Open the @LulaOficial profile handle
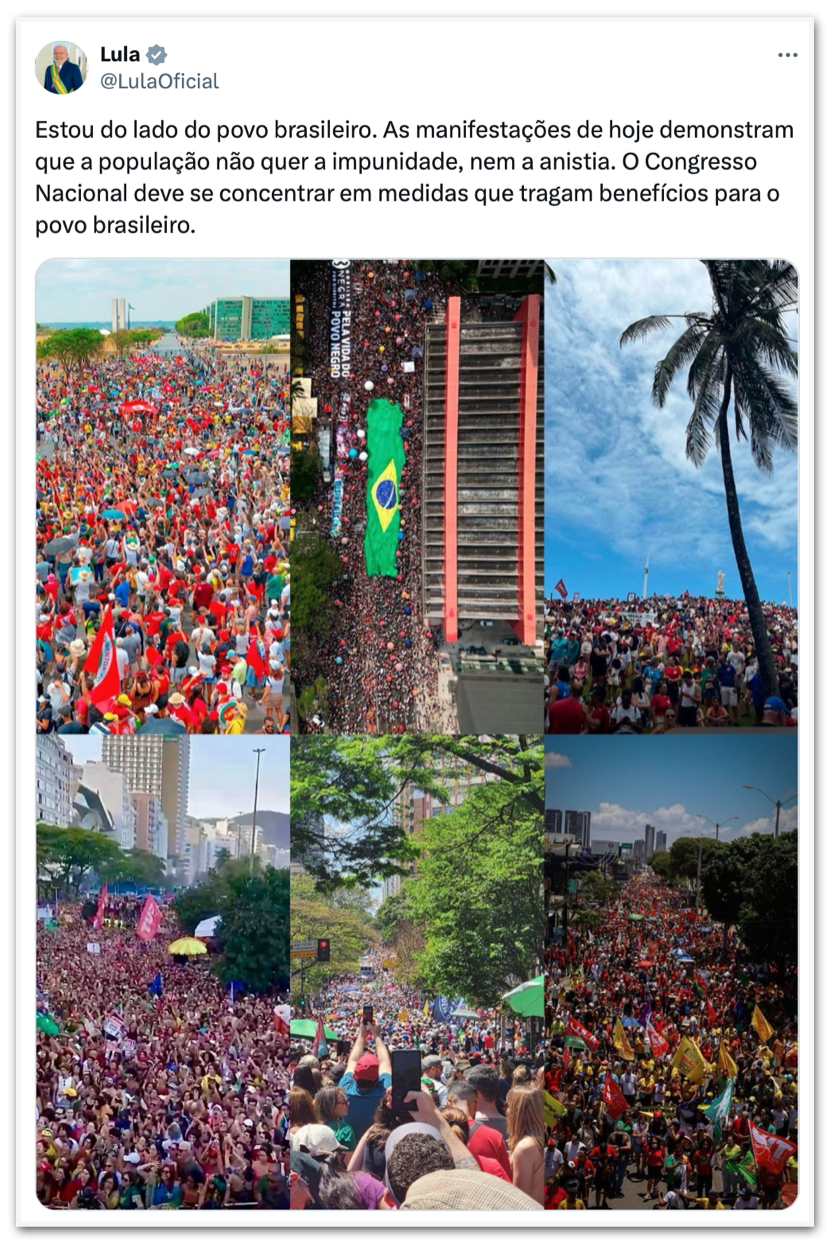 (x=159, y=81)
